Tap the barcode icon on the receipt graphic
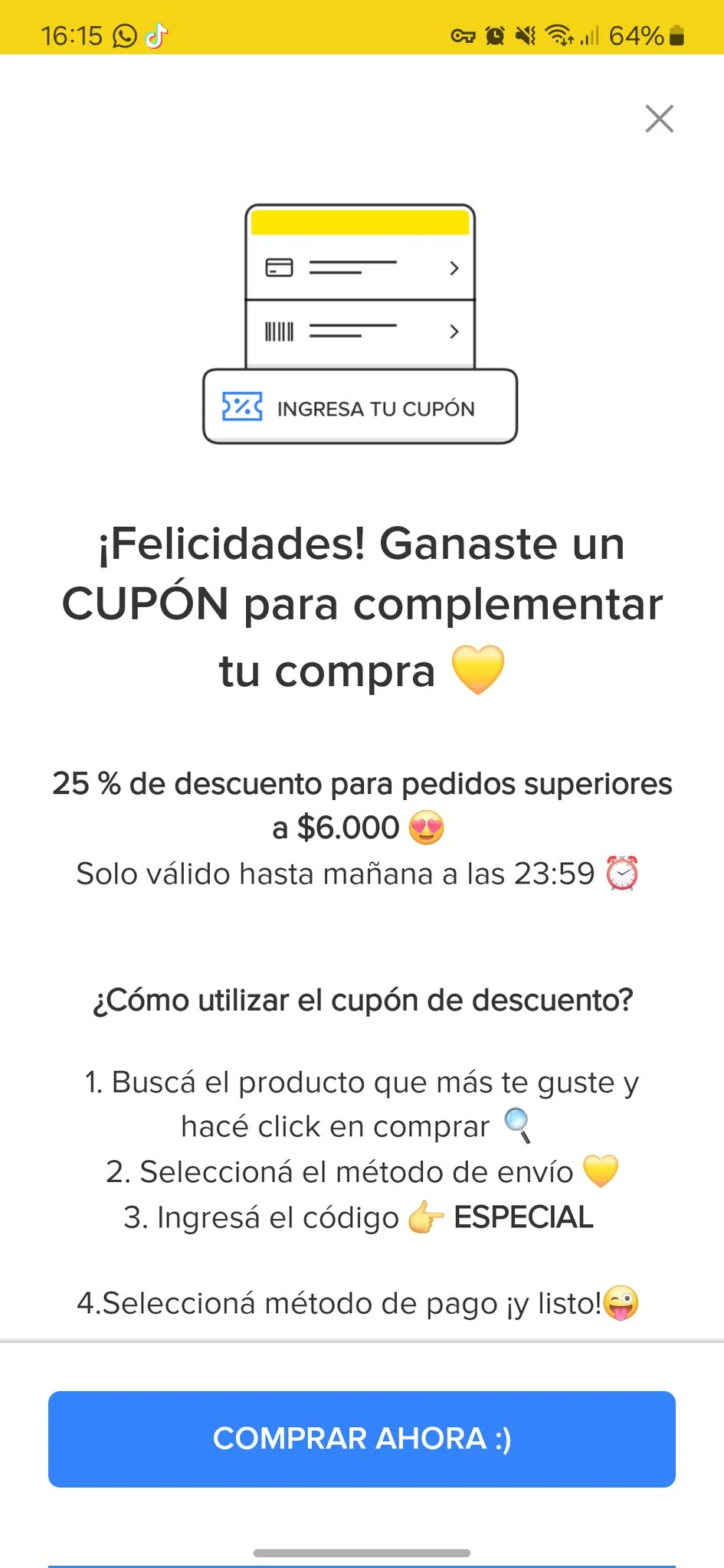The height and width of the screenshot is (1568, 724). click(x=280, y=331)
